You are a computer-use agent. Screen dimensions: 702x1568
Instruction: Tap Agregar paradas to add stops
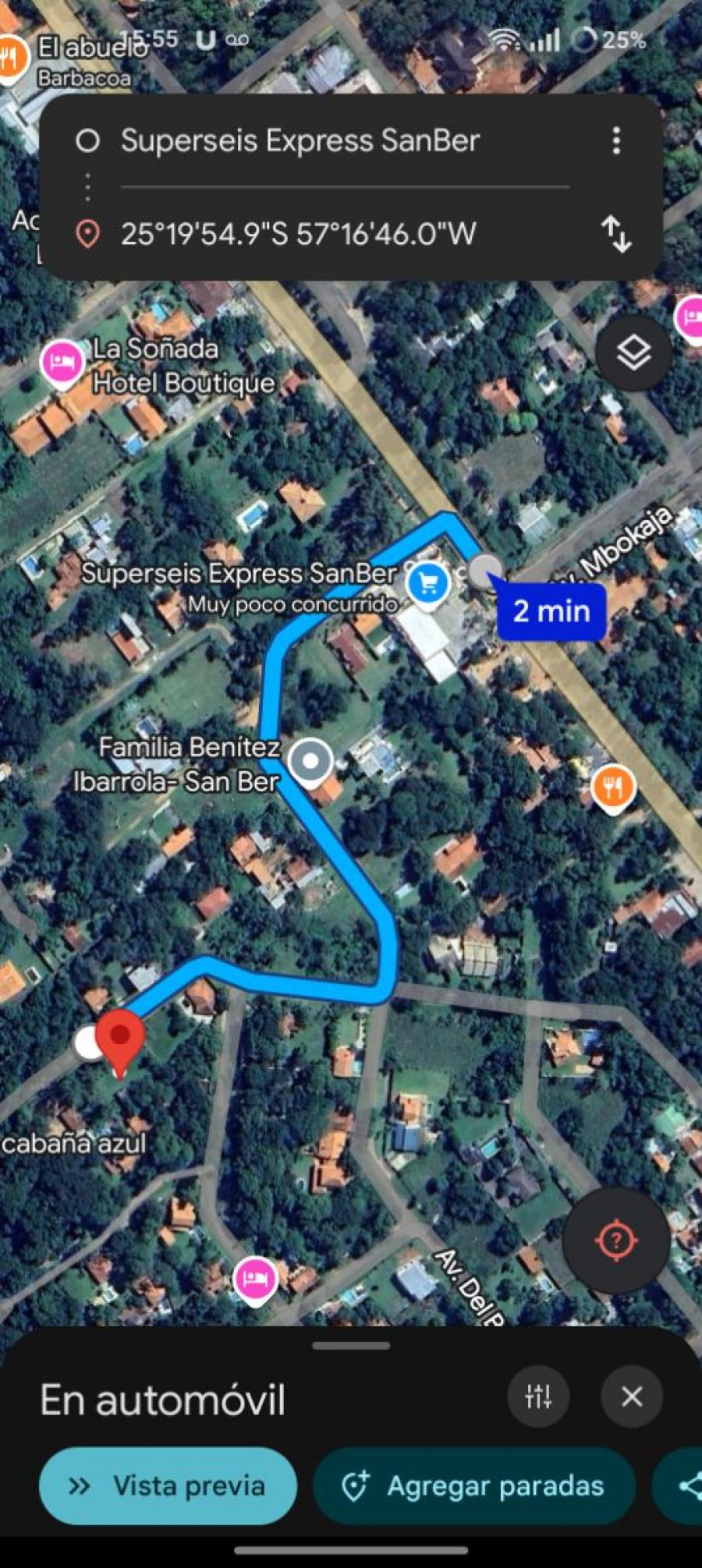474,1485
